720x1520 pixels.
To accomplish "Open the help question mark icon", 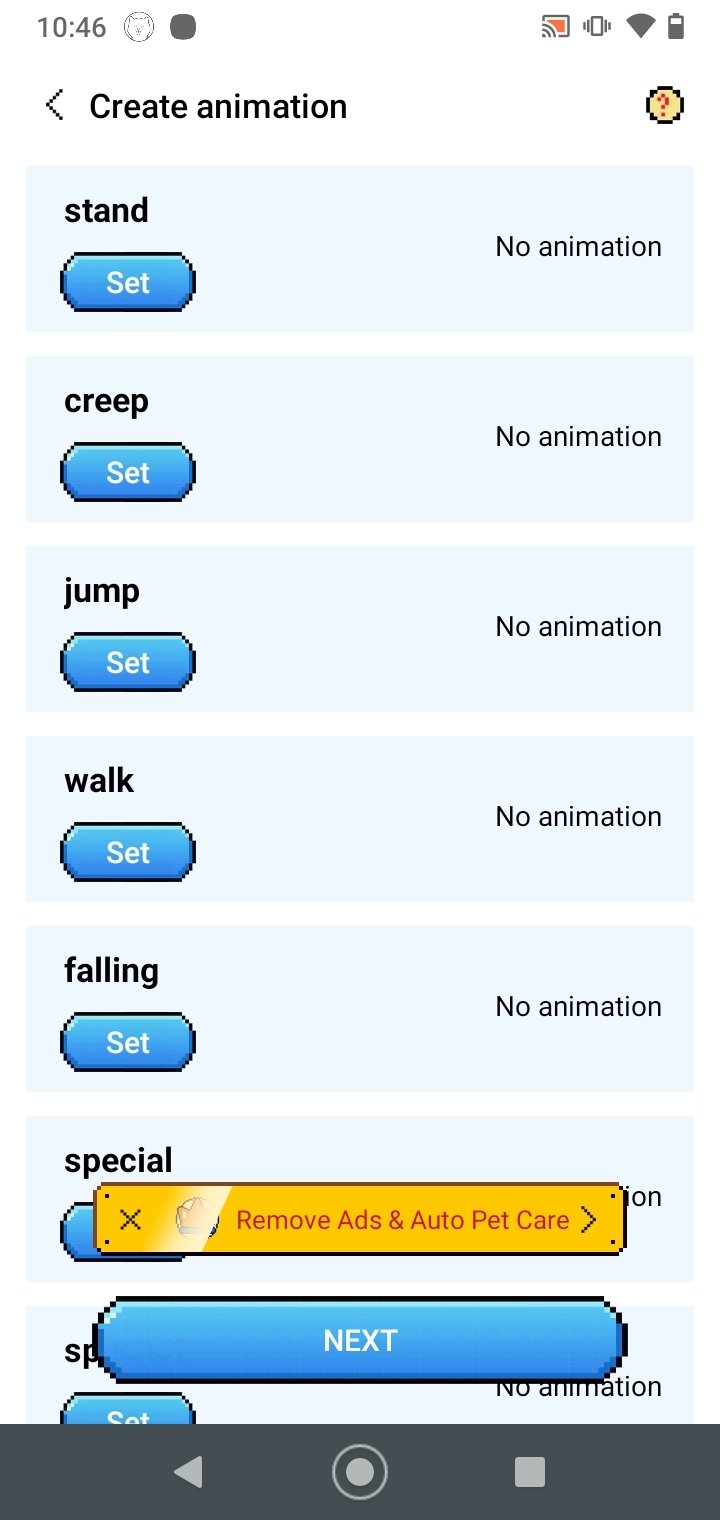I will (x=665, y=106).
